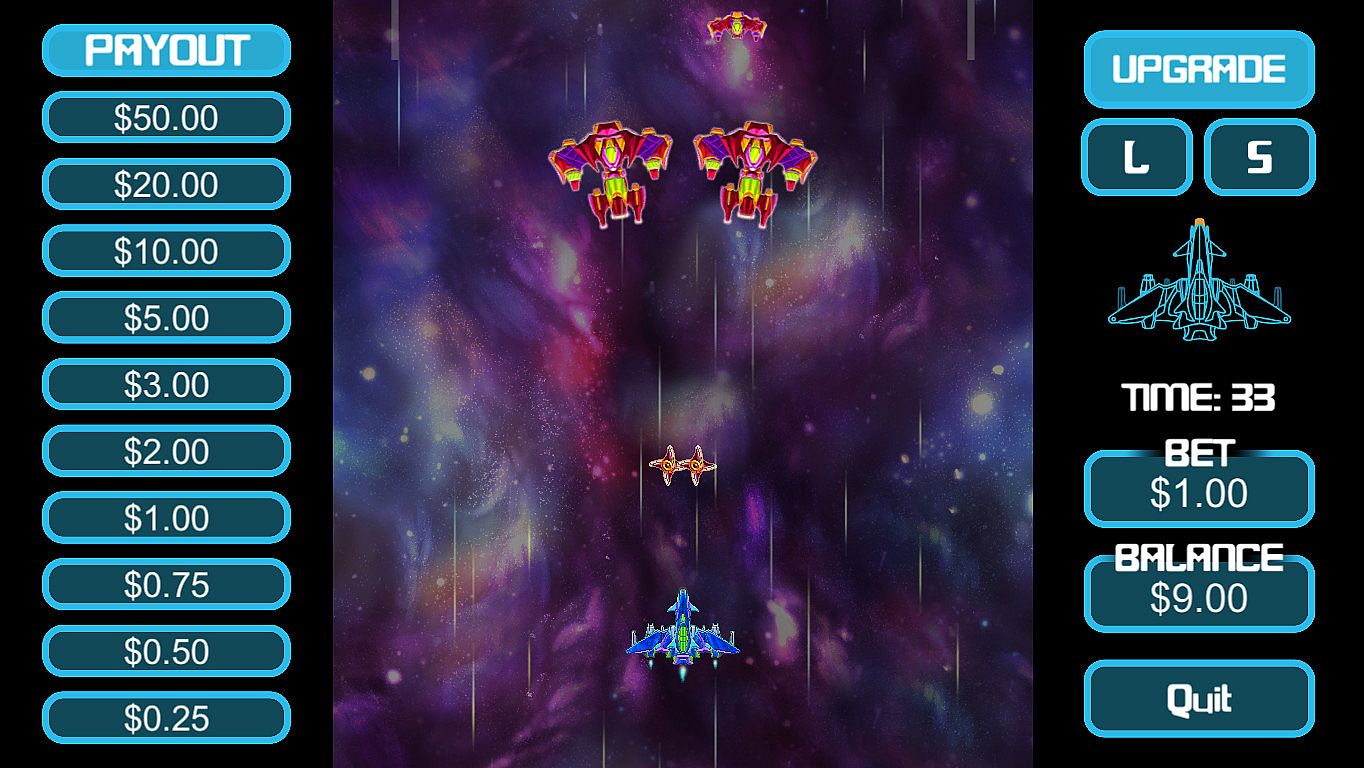The height and width of the screenshot is (768, 1364).
Task: Quit the game
Action: (1198, 699)
